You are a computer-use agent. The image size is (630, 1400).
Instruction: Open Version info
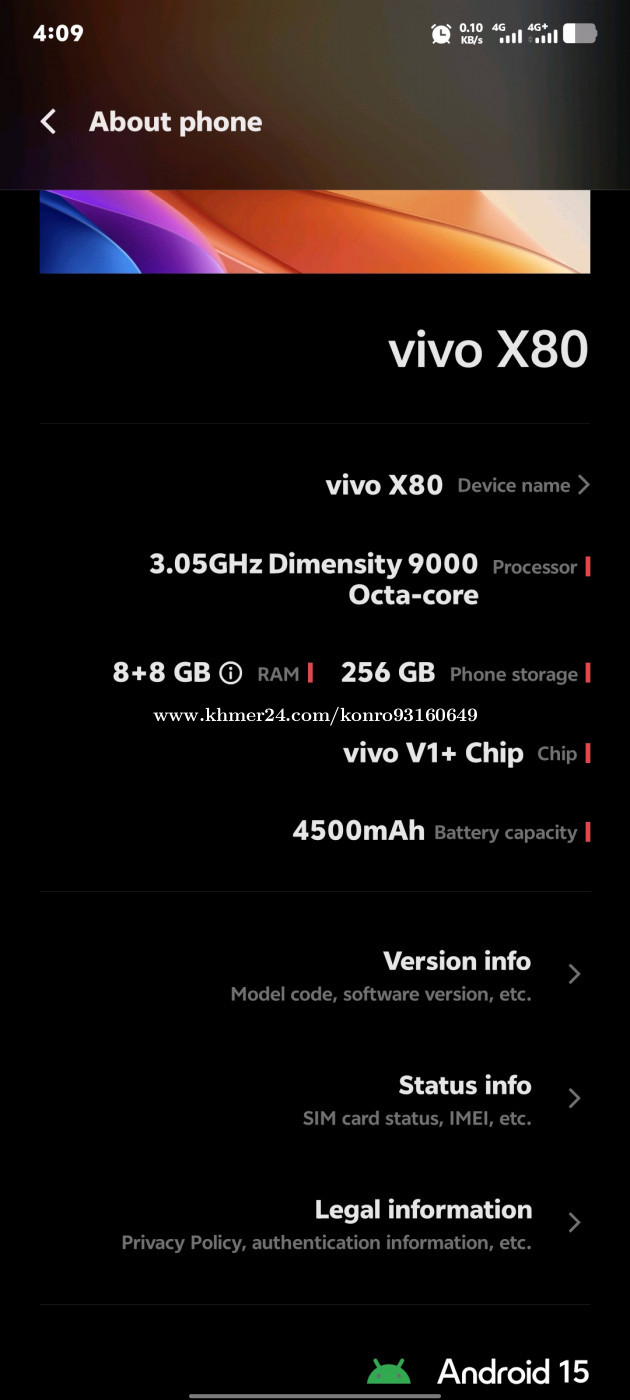315,974
